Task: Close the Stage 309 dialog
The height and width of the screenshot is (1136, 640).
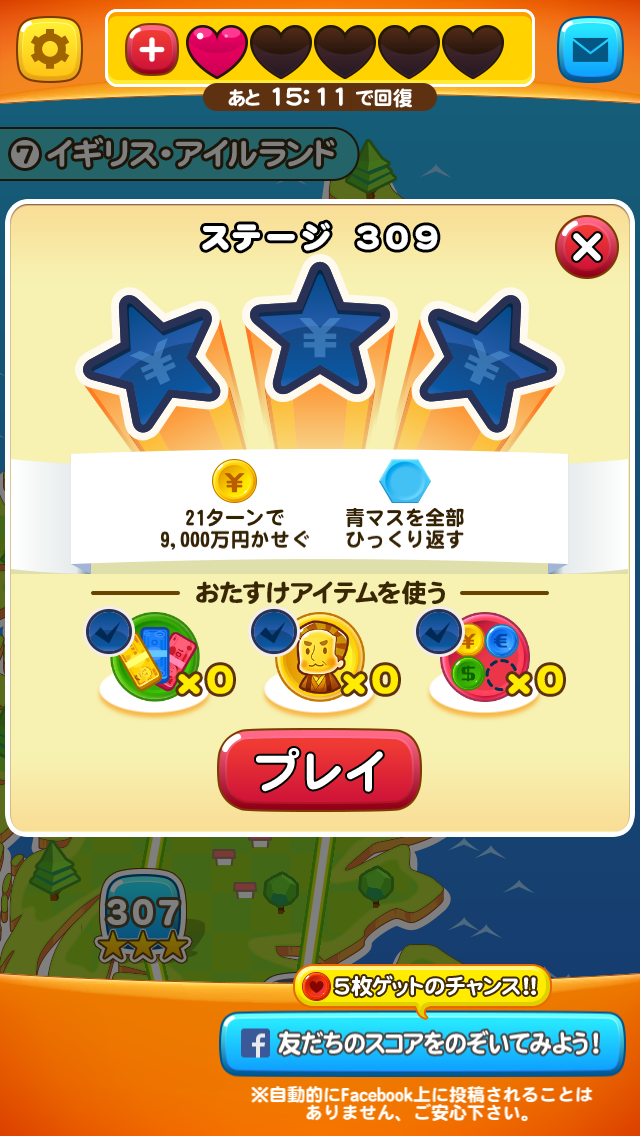Action: pos(586,247)
